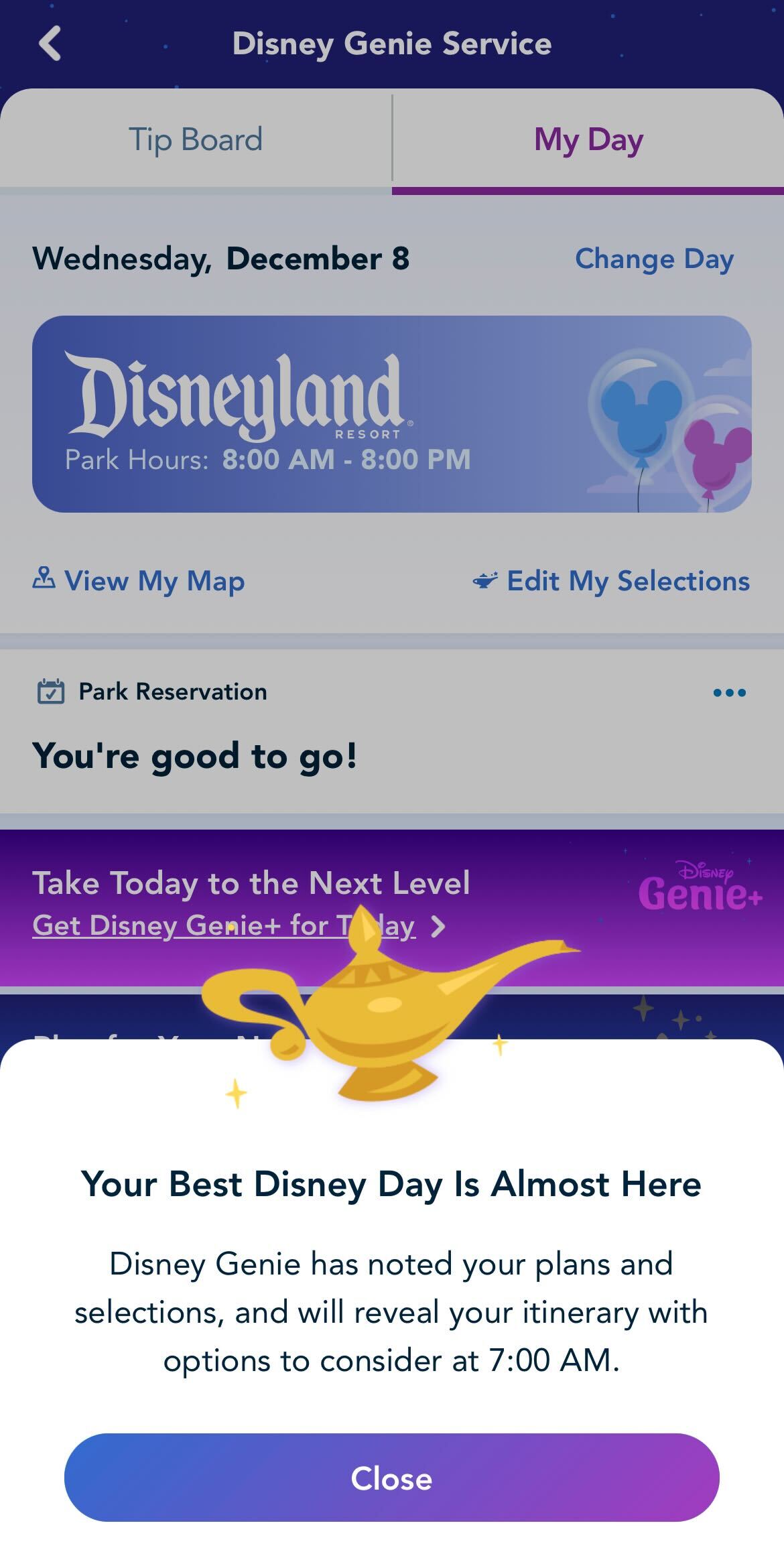Screen dimensions: 784x1556
Task: Switch to the Tip Board tab
Action: coord(196,140)
